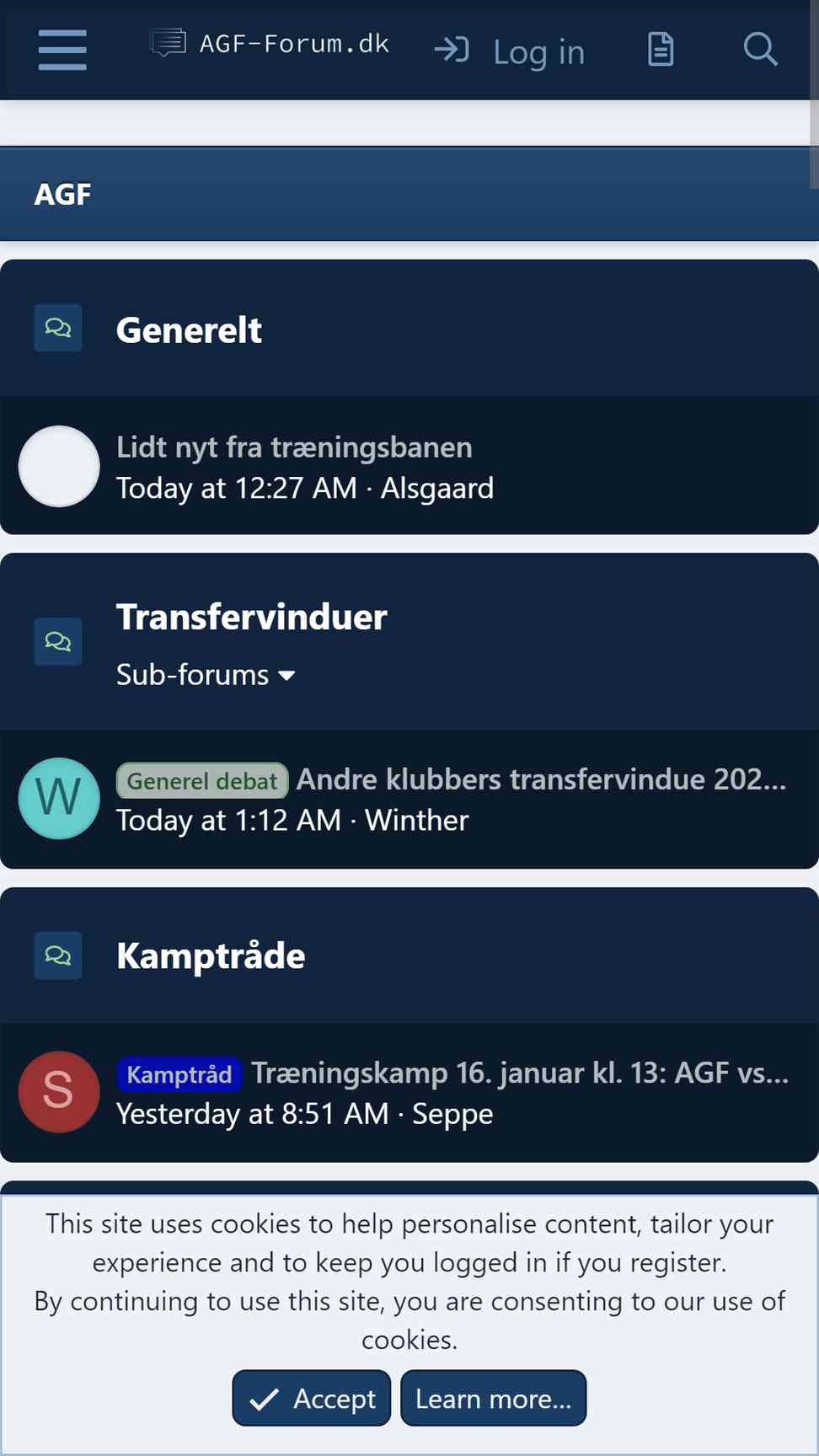Open thread Træningskamp 16. januar

(x=521, y=1073)
